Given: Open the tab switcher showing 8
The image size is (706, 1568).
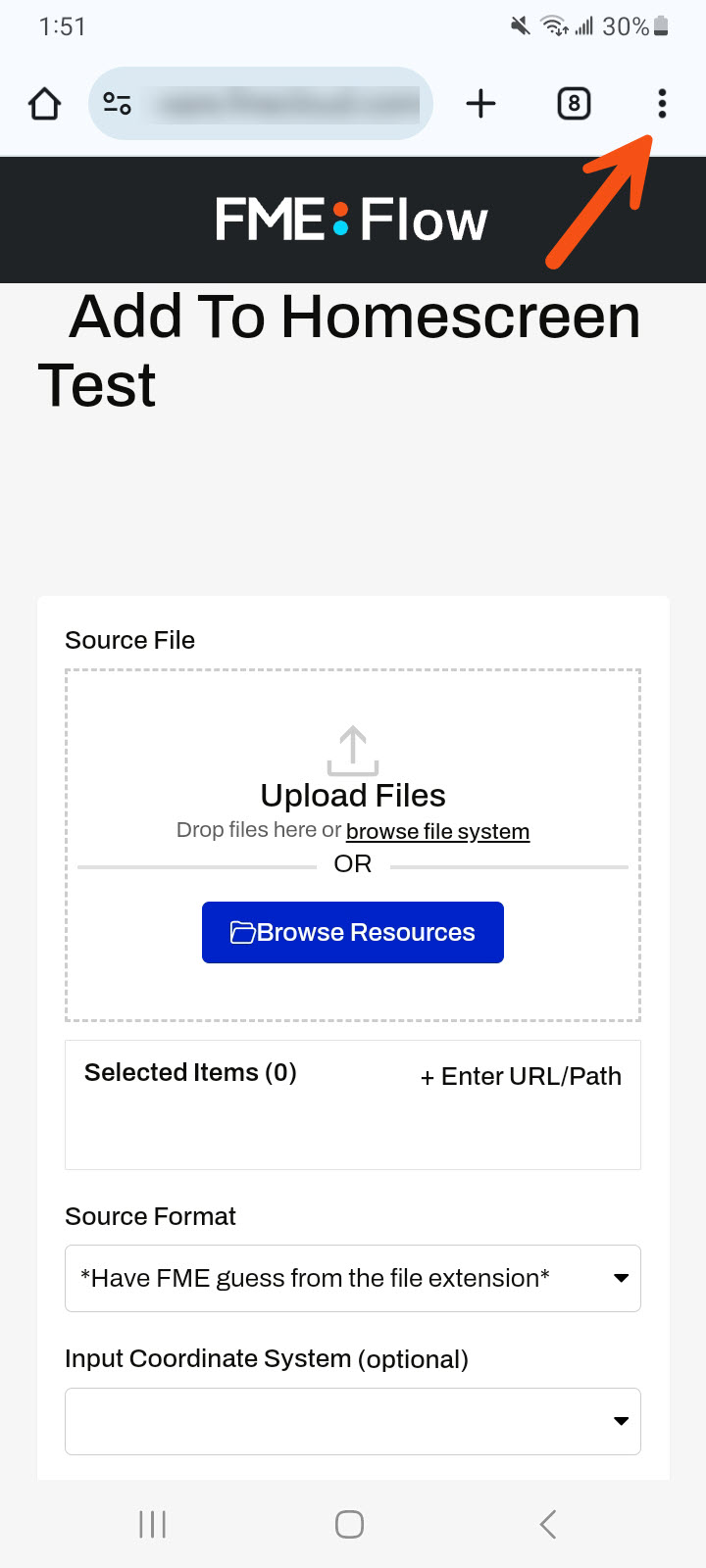Looking at the screenshot, I should [574, 103].
